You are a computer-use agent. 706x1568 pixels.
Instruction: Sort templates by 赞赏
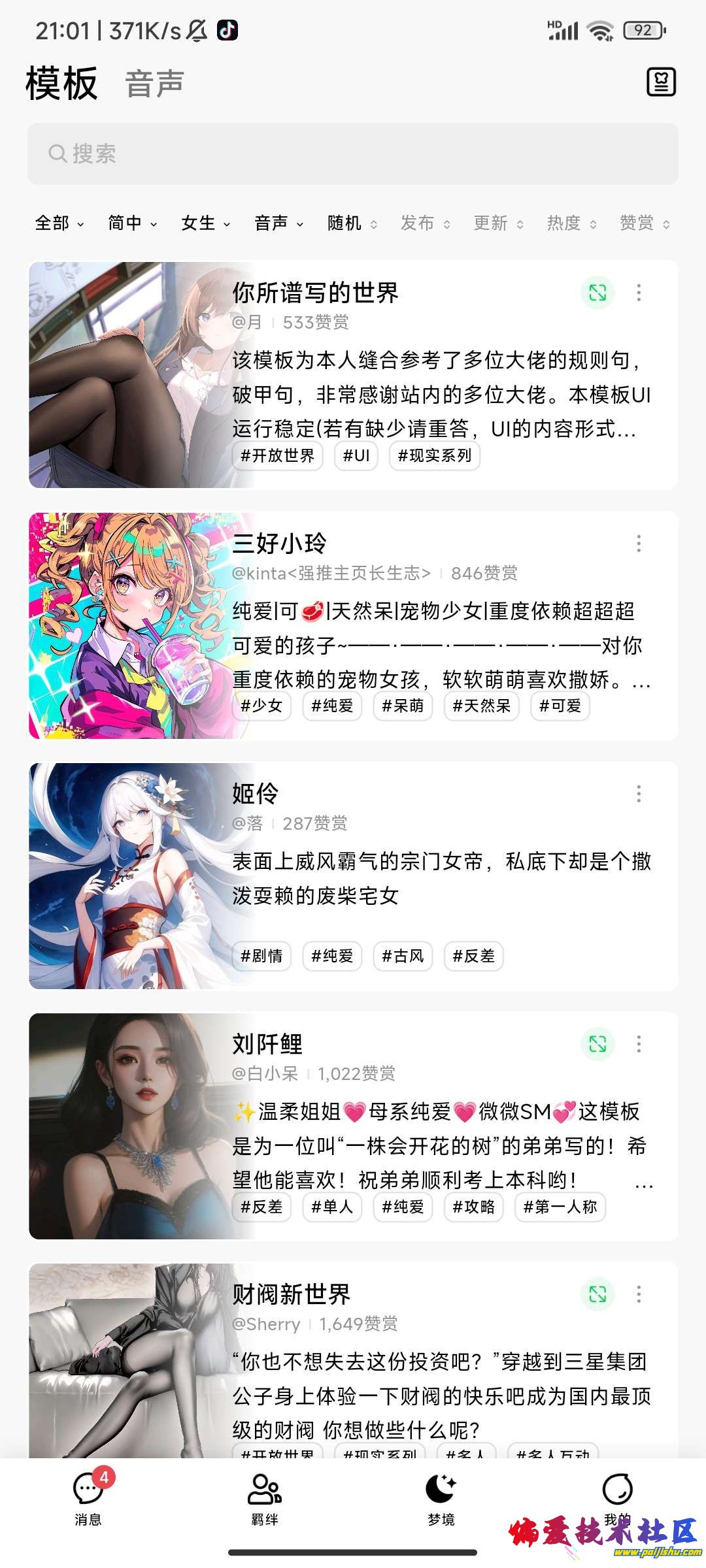645,223
